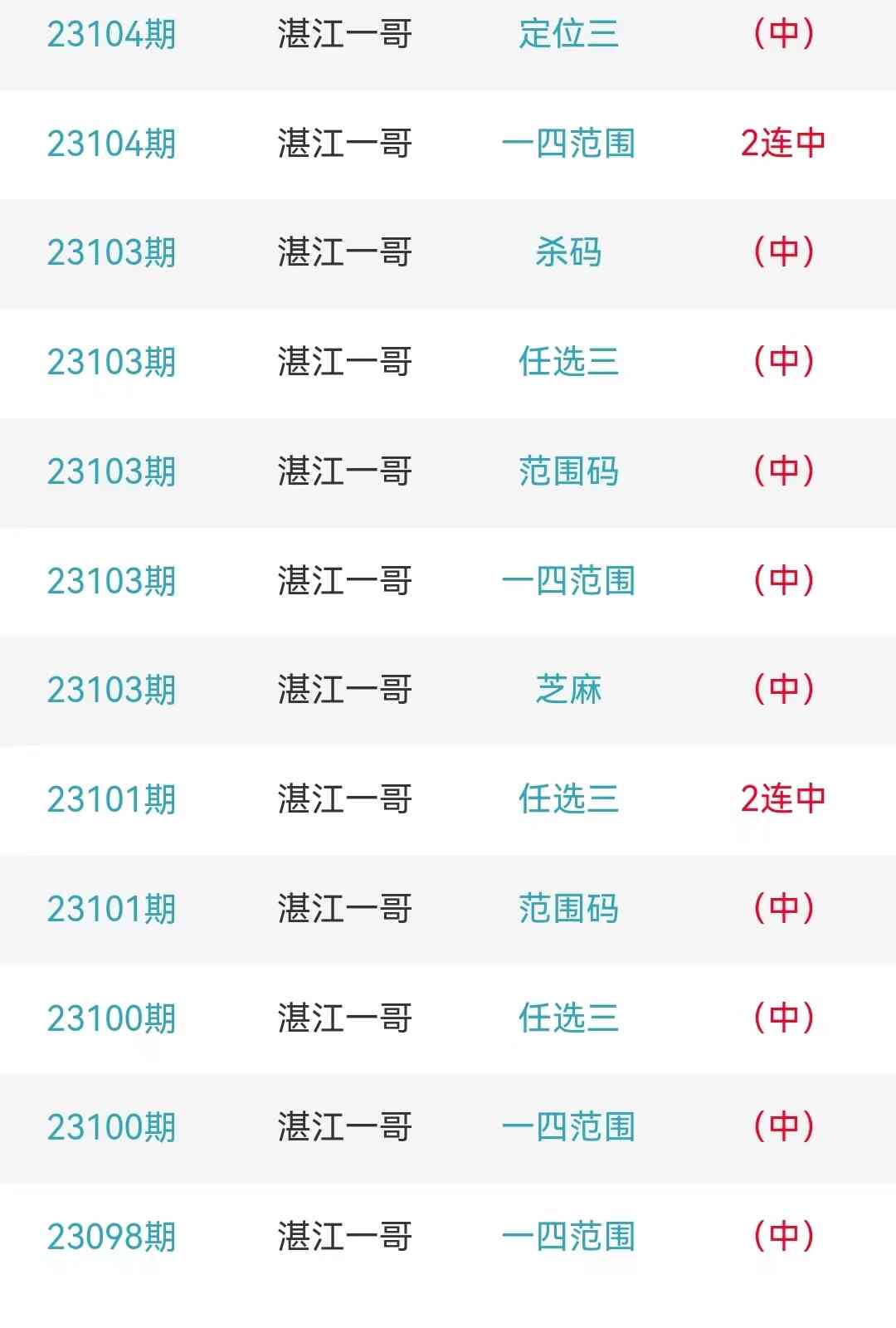
Task: Open the 23101期 范围码 record
Action: tap(568, 909)
